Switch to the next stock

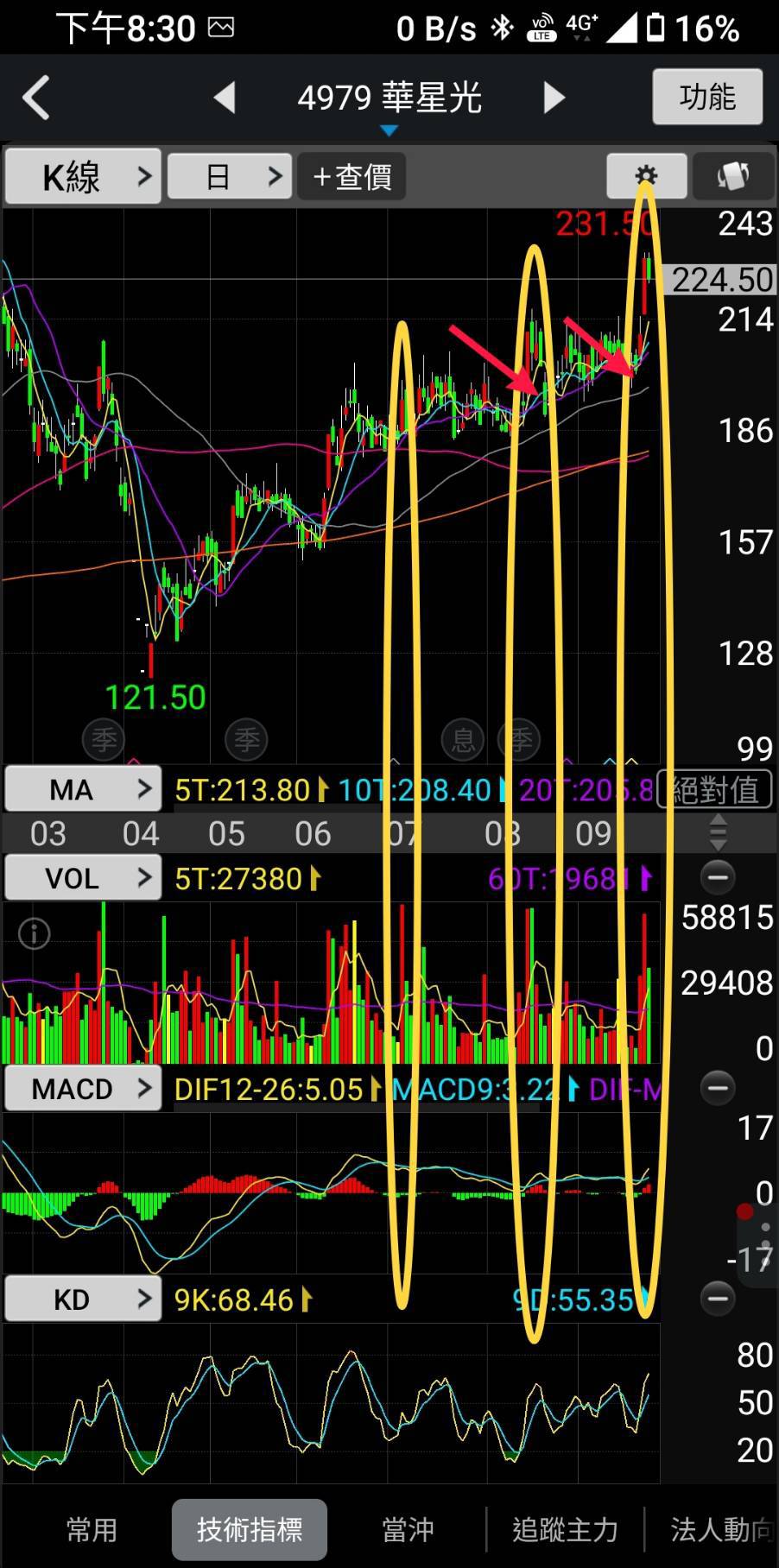coord(554,98)
